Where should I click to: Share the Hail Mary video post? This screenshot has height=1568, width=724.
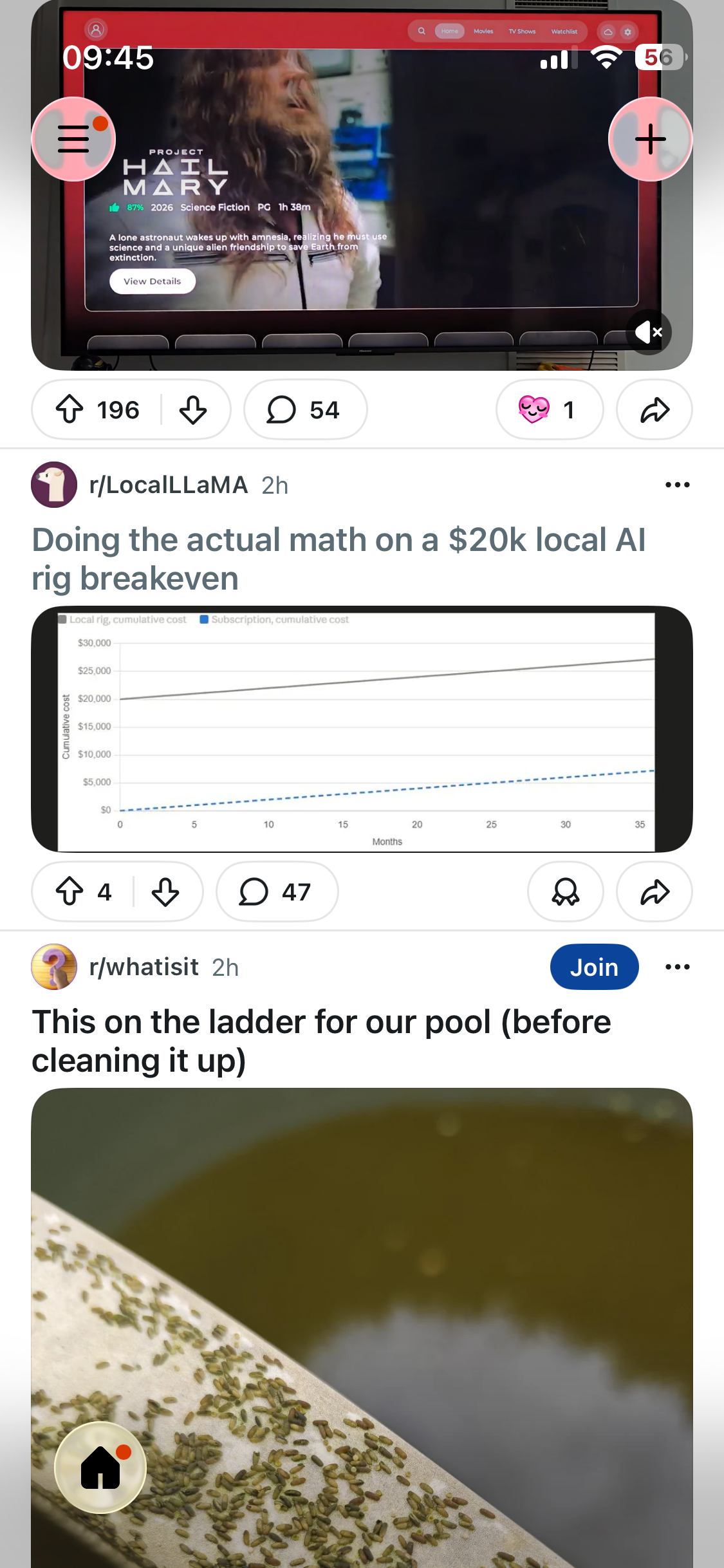pos(654,409)
